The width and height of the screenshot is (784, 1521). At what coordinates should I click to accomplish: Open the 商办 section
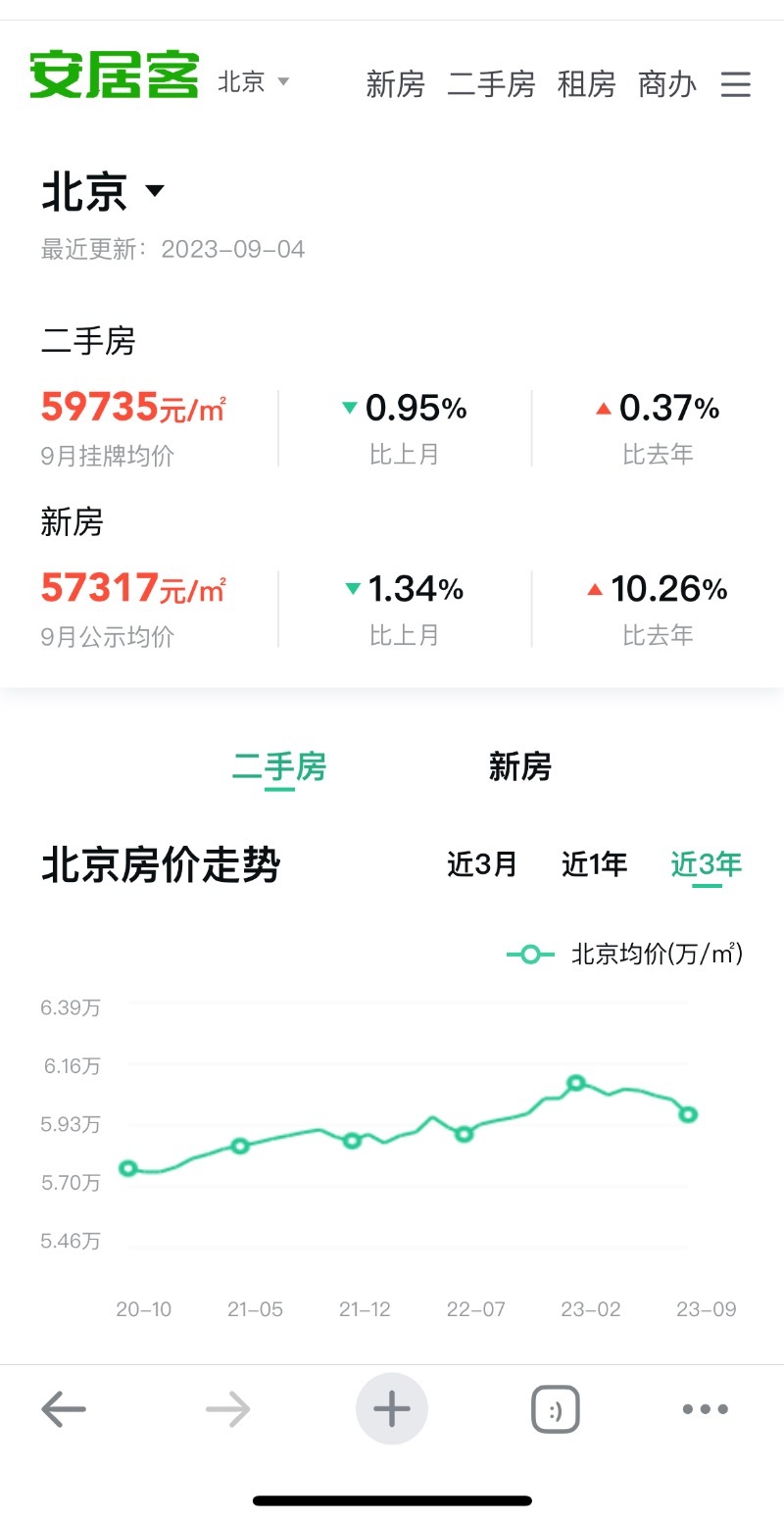[666, 84]
